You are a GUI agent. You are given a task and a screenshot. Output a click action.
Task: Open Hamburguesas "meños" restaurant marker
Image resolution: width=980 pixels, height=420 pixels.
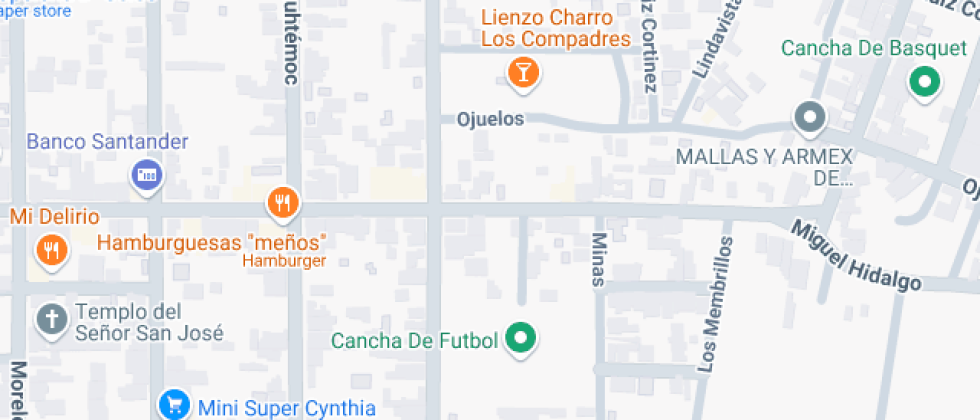pos(284,203)
